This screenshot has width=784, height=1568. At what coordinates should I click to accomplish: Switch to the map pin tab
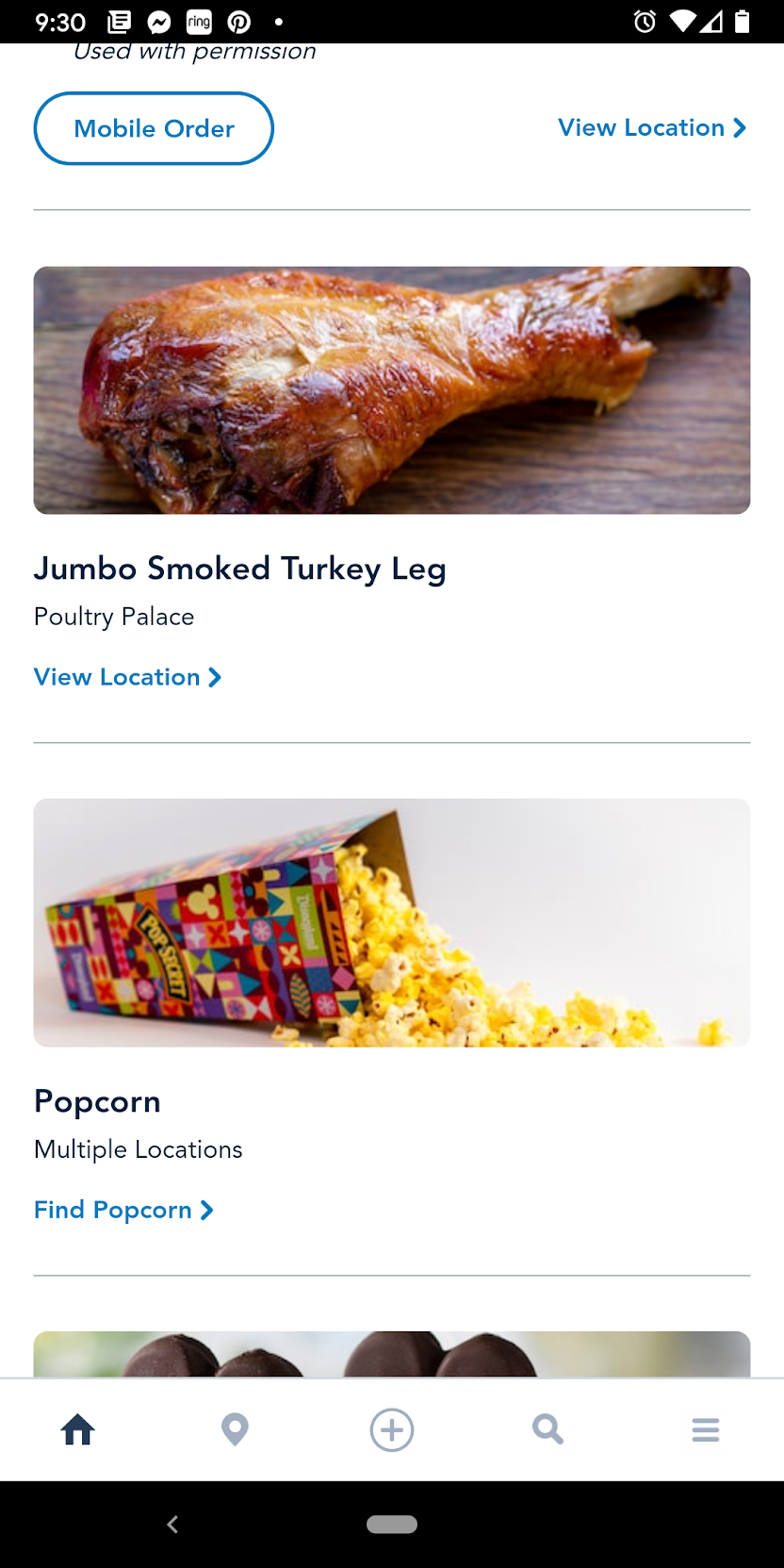[x=235, y=1429]
